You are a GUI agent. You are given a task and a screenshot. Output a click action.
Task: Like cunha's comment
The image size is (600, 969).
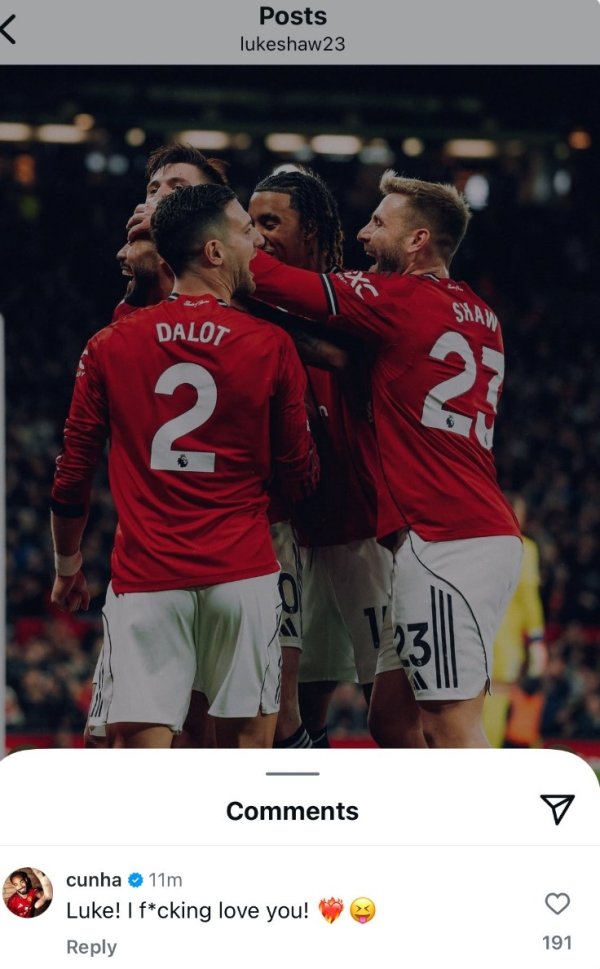tap(557, 904)
